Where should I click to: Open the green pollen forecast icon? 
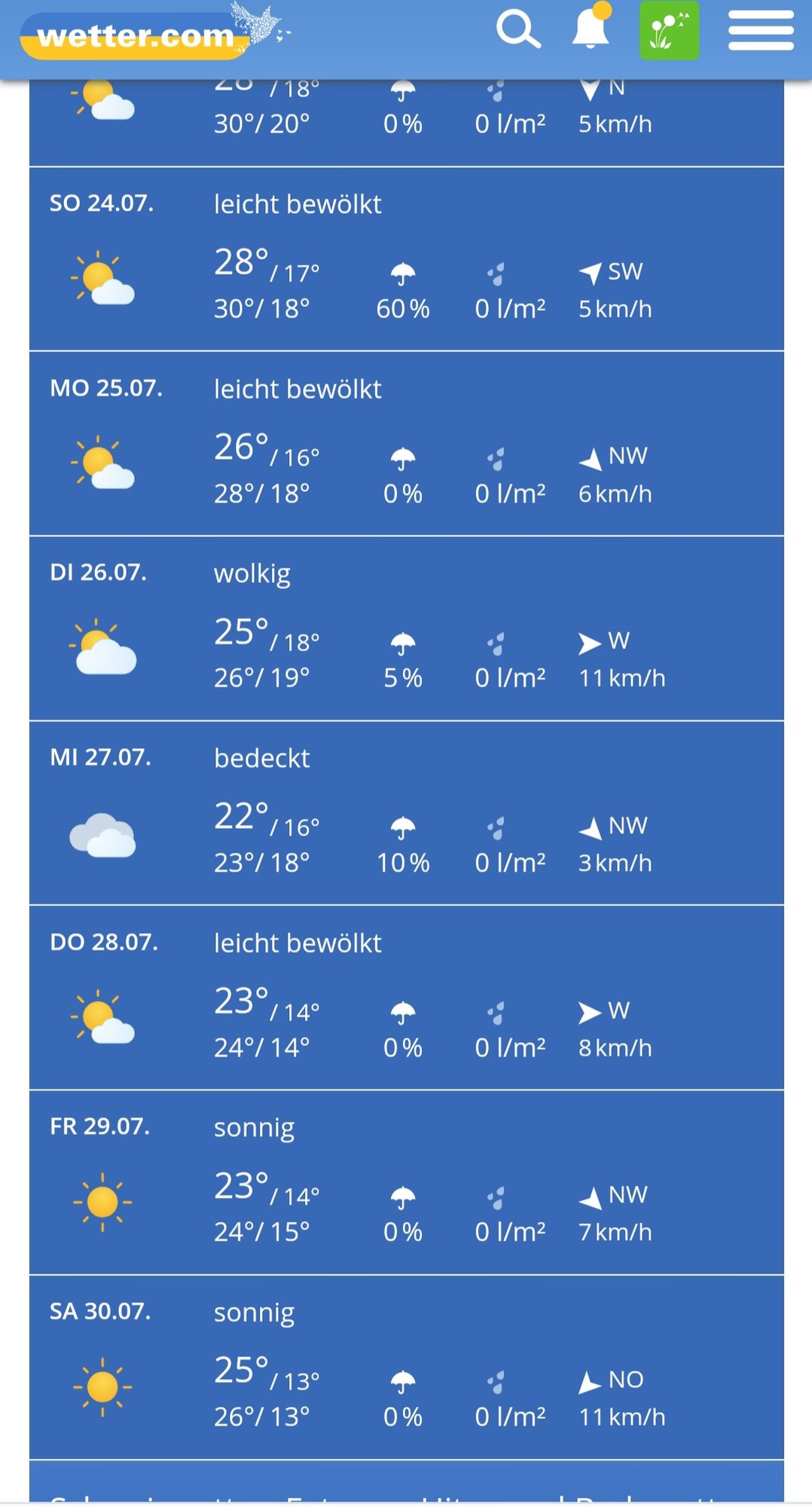click(x=669, y=31)
